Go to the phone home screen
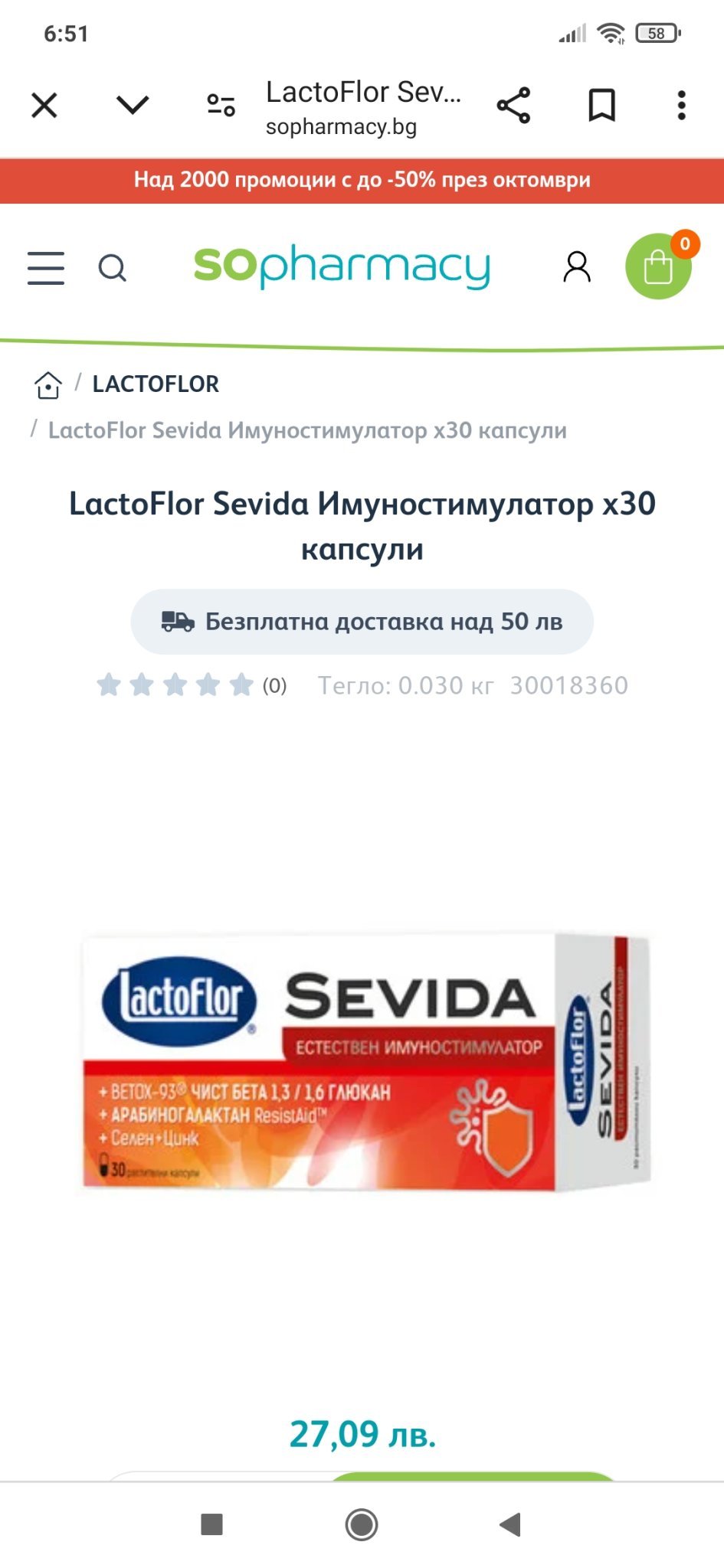The height and width of the screenshot is (1568, 724). click(362, 1524)
